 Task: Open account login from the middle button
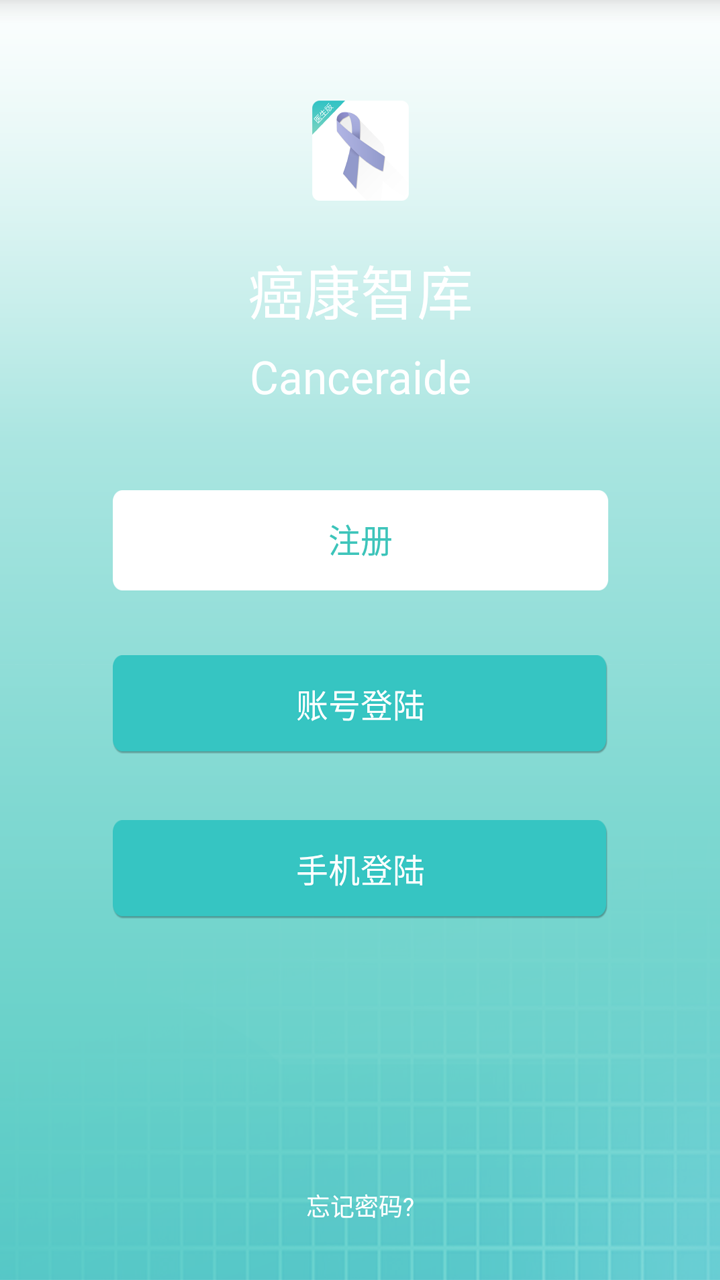[x=360, y=703]
